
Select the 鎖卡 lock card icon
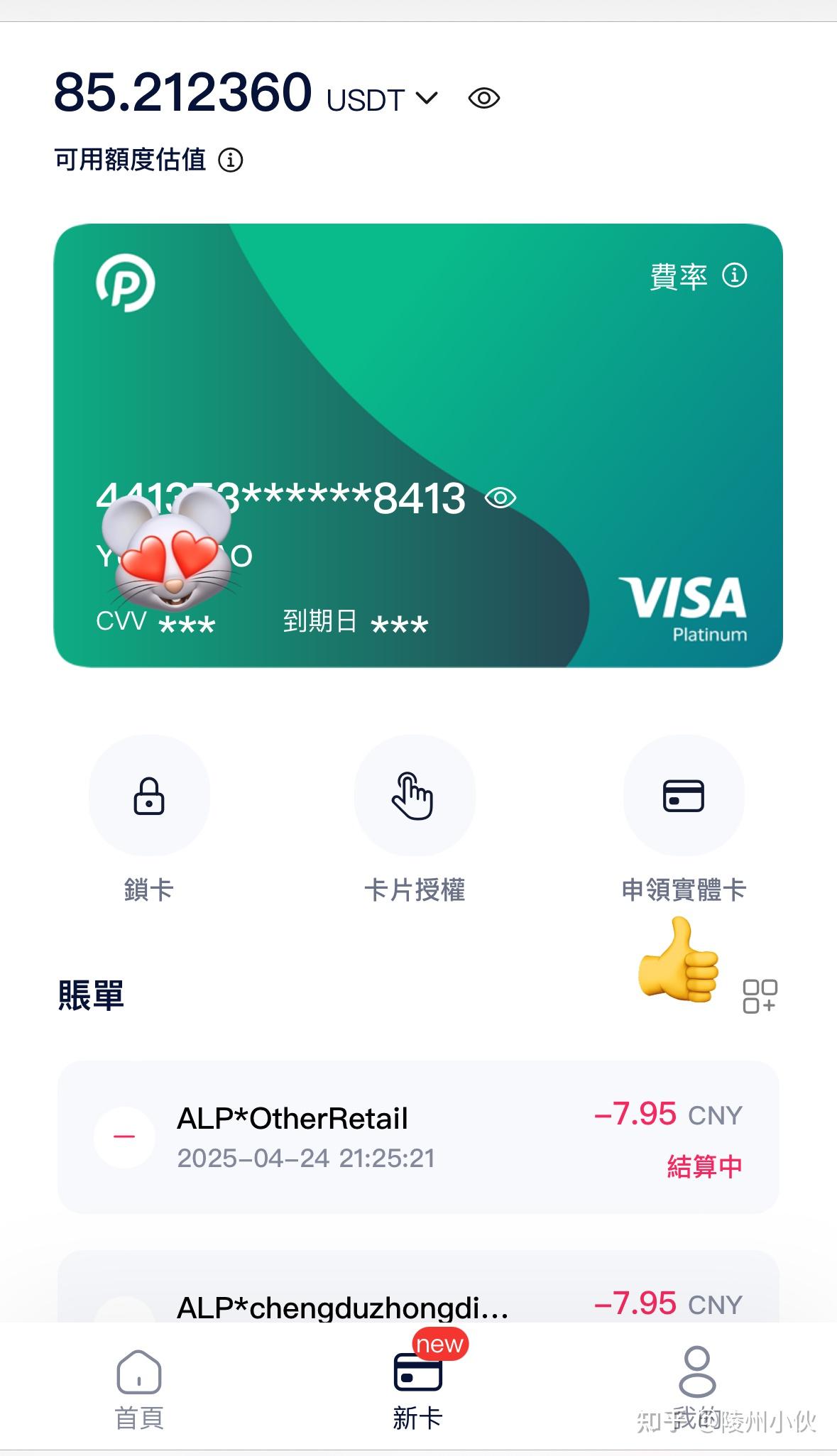point(148,797)
